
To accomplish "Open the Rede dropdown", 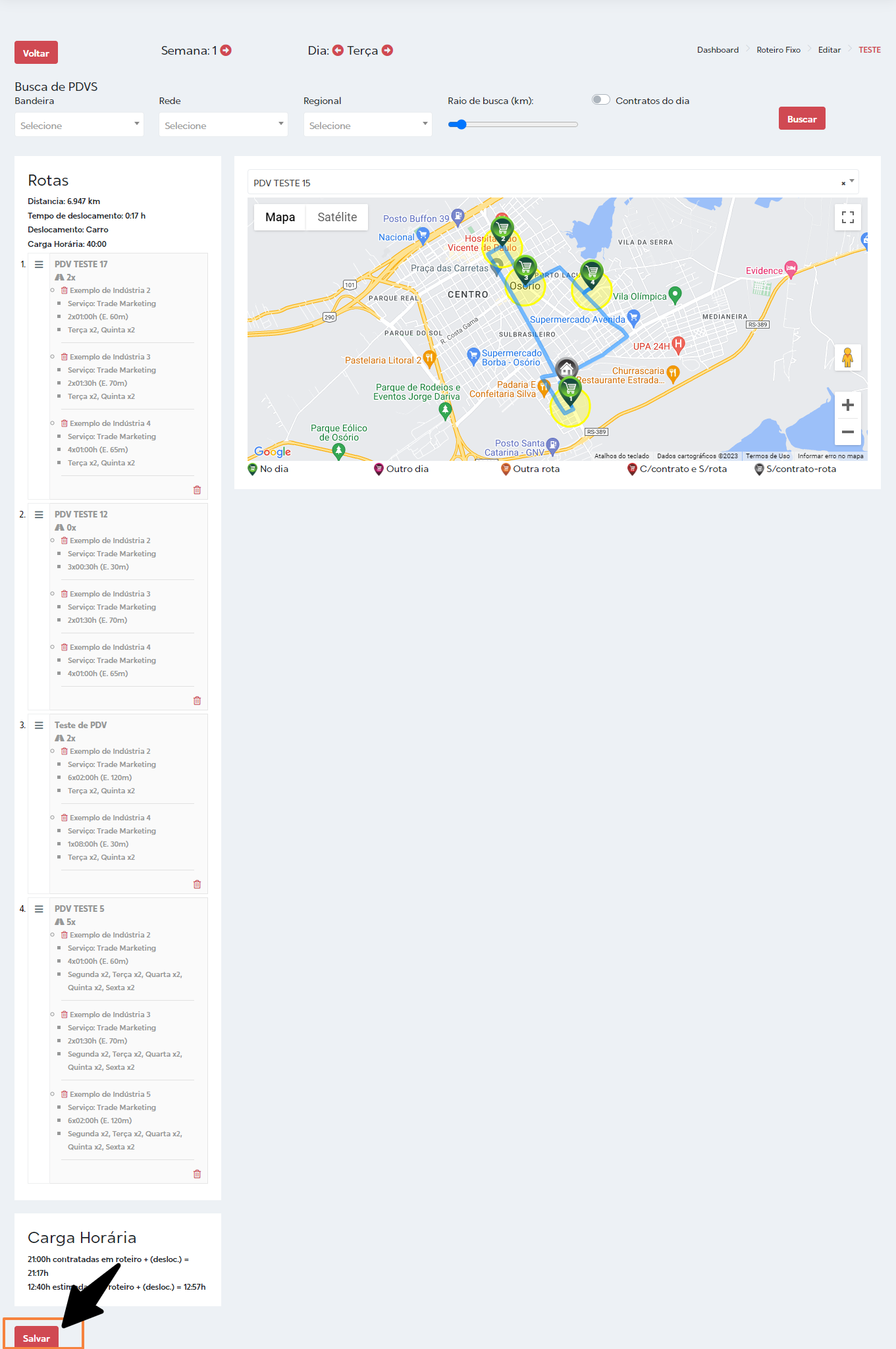I will click(223, 125).
